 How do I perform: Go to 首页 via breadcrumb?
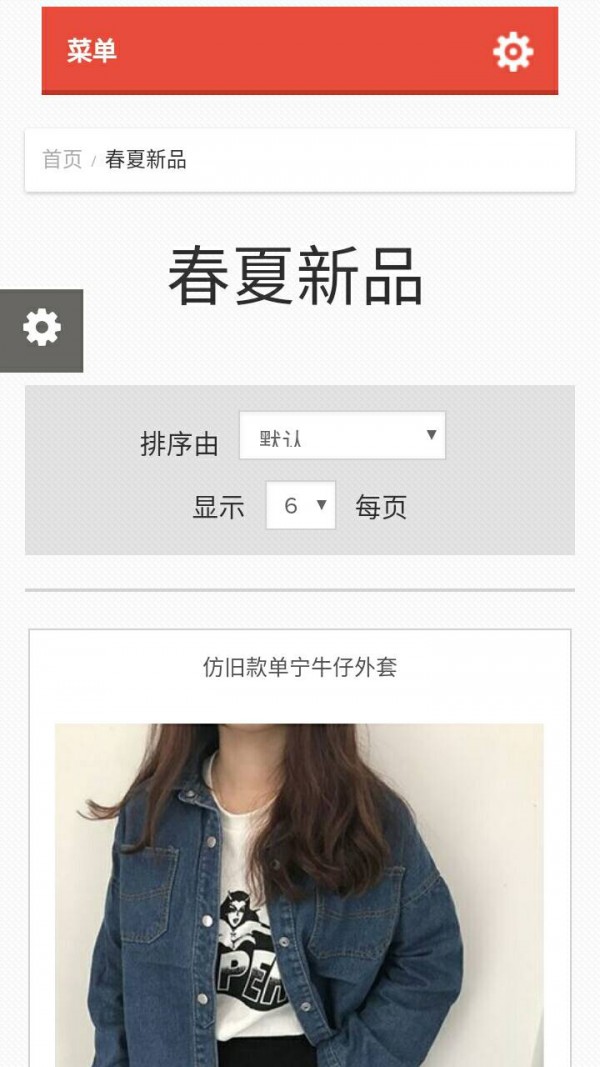click(x=62, y=160)
